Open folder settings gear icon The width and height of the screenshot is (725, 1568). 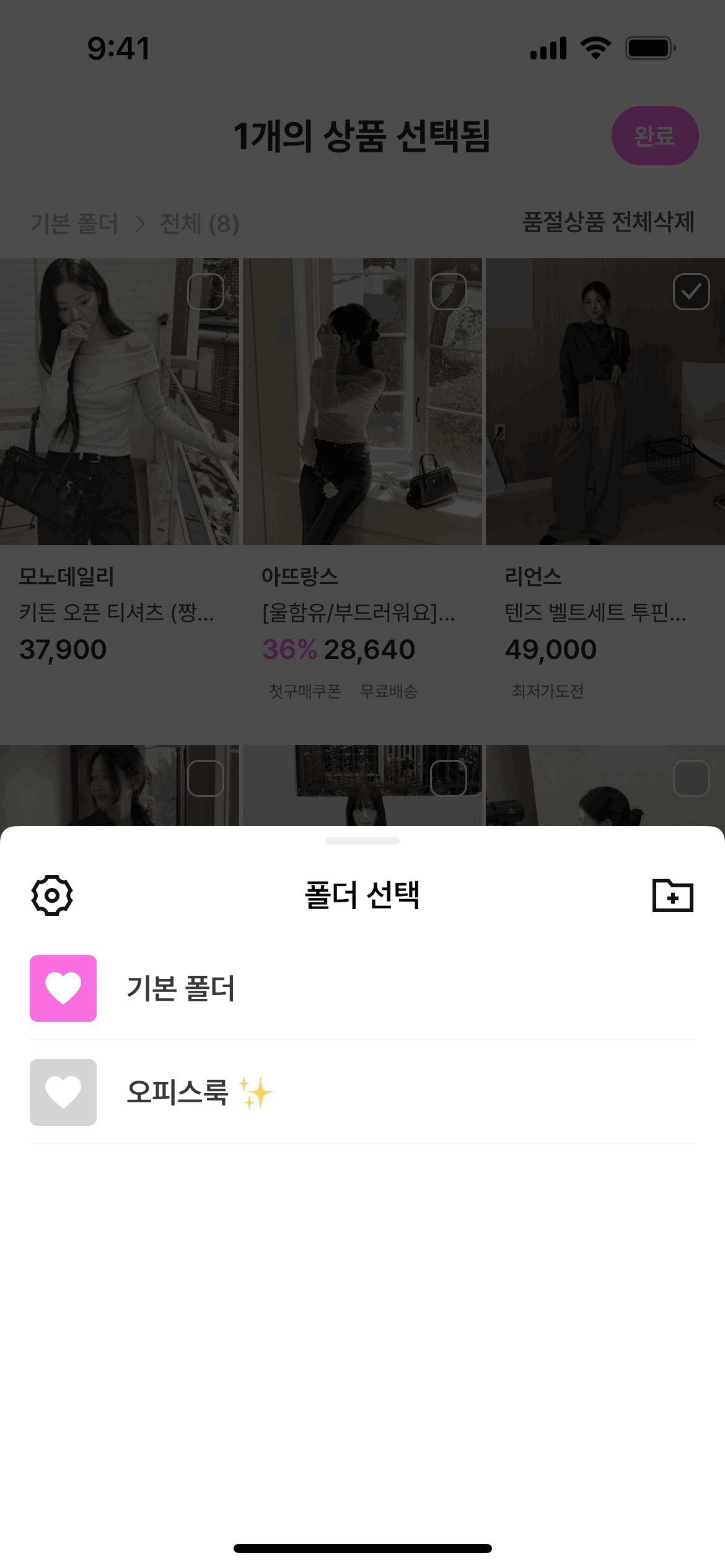click(x=52, y=895)
